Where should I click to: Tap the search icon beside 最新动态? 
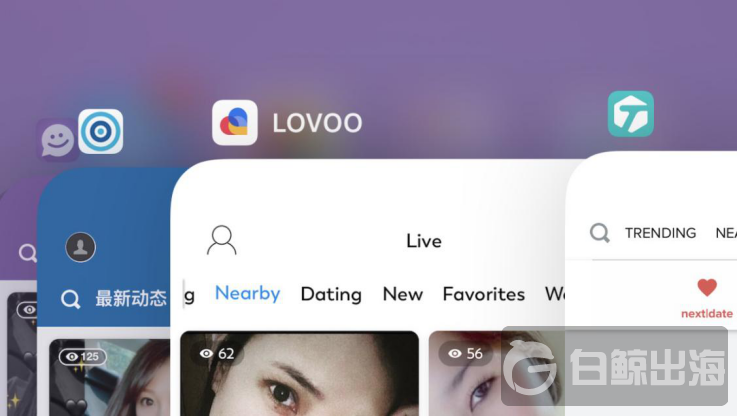70,299
